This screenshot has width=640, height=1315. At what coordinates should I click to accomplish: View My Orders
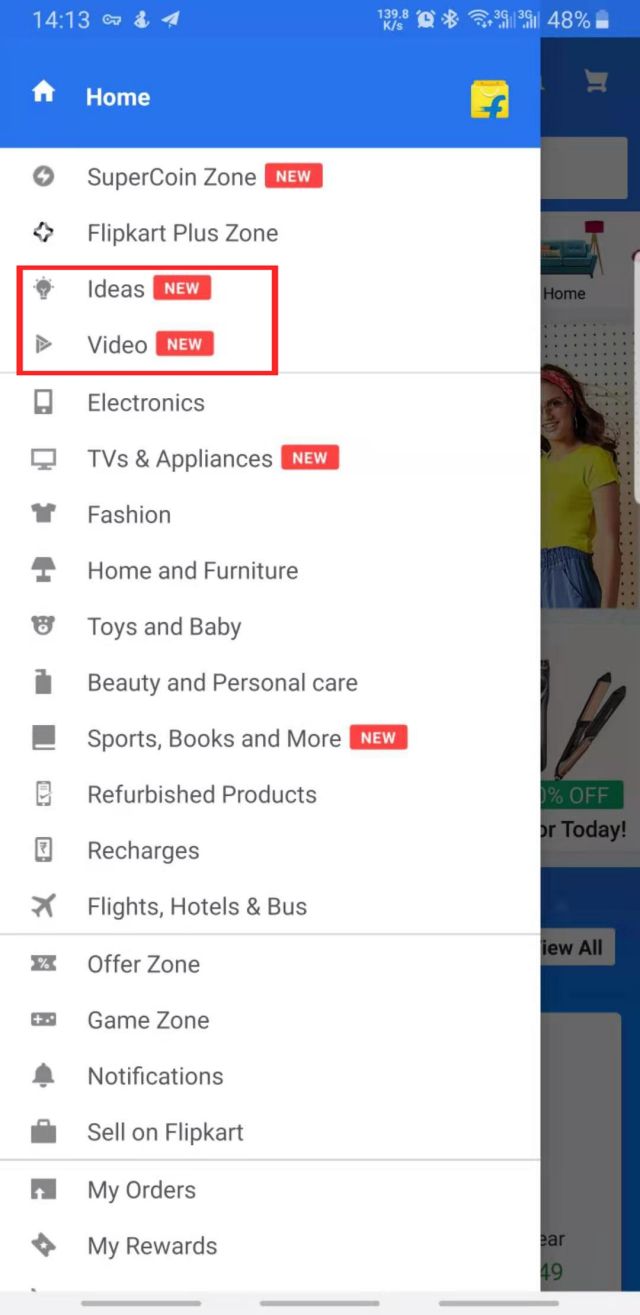(141, 1190)
